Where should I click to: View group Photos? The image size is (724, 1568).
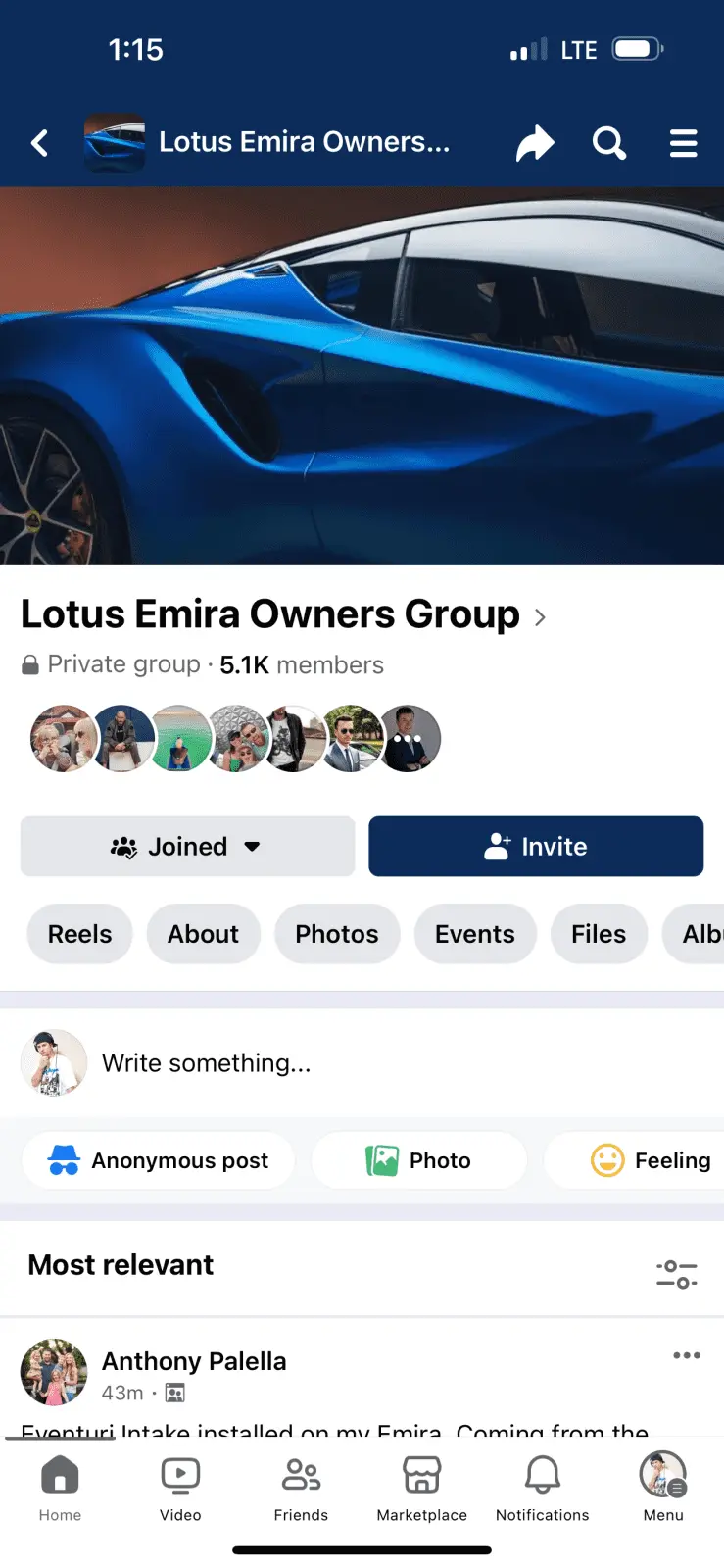[x=337, y=934]
